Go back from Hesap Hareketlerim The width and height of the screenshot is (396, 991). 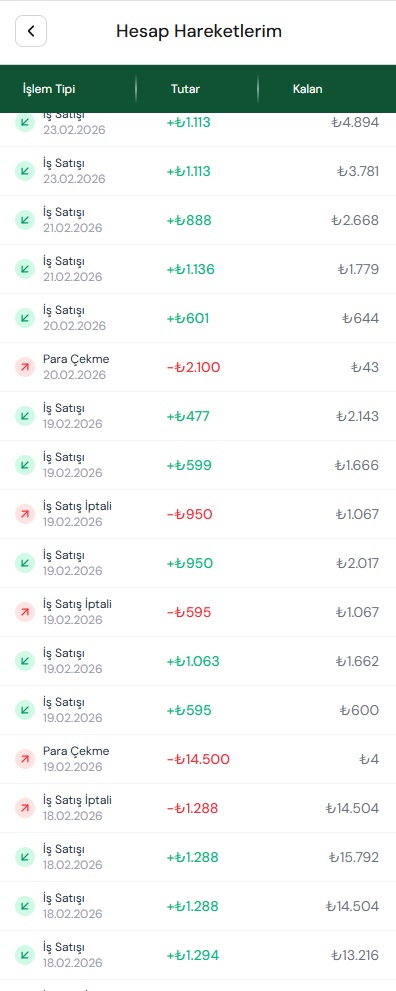coord(31,31)
